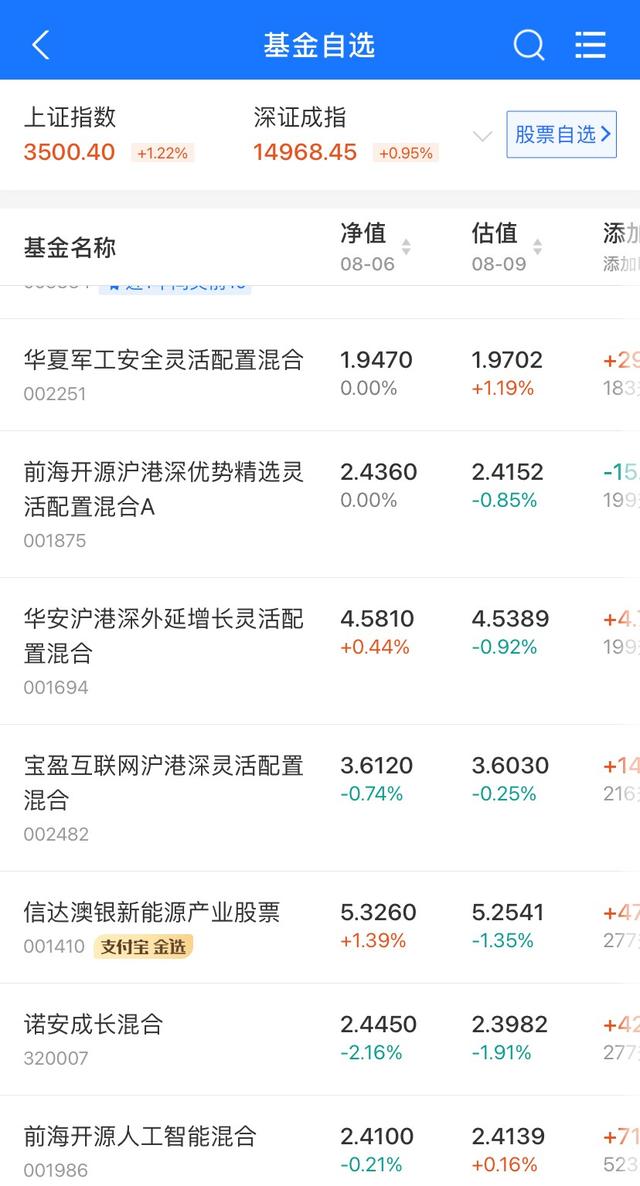The height and width of the screenshot is (1186, 640).
Task: Open 前海开源沪港深优势精选灵活配置混合A fund
Action: 163,489
